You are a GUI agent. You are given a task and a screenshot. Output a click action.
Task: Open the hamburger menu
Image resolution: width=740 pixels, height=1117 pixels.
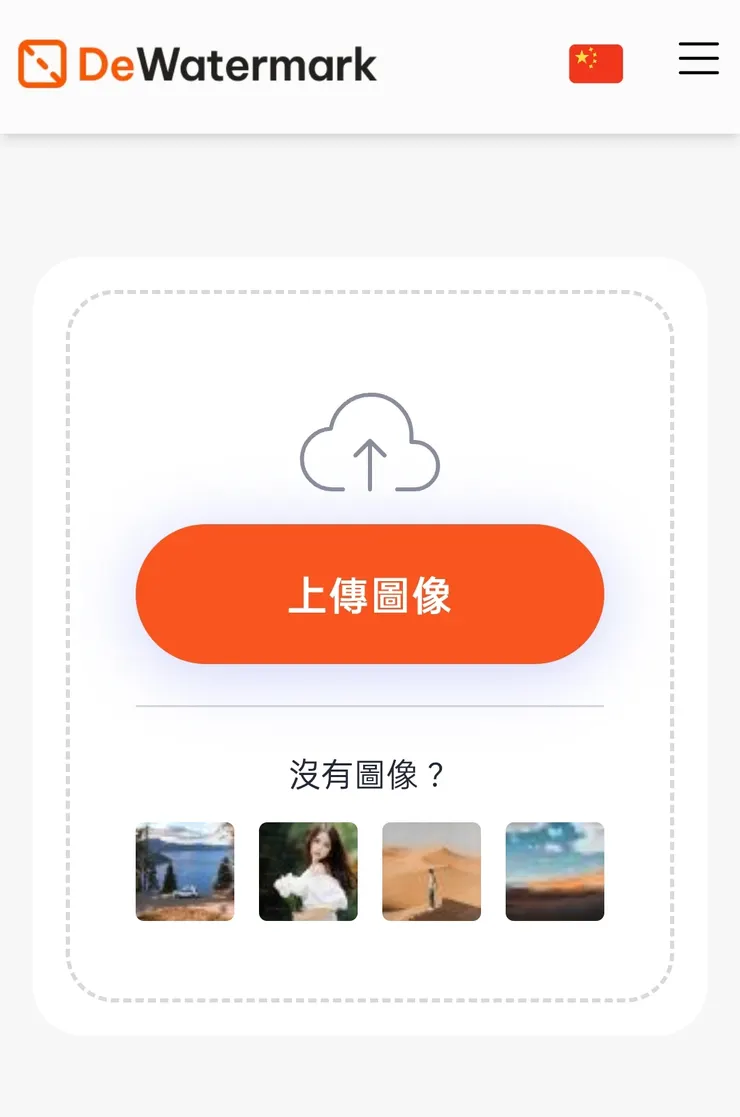tap(698, 58)
